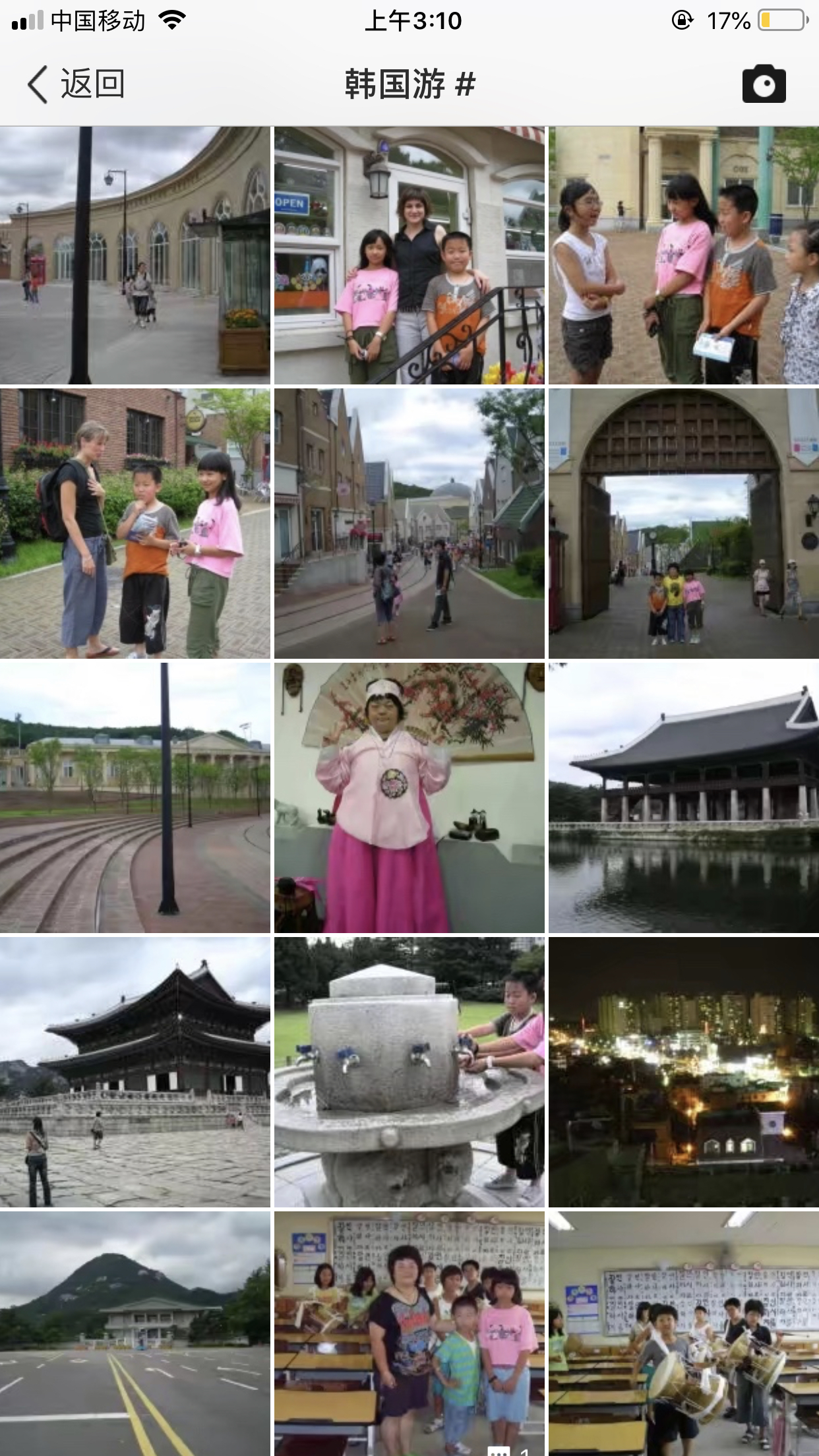Viewport: 819px width, 1456px height.
Task: Open the curved arcade building photo
Action: (x=135, y=255)
